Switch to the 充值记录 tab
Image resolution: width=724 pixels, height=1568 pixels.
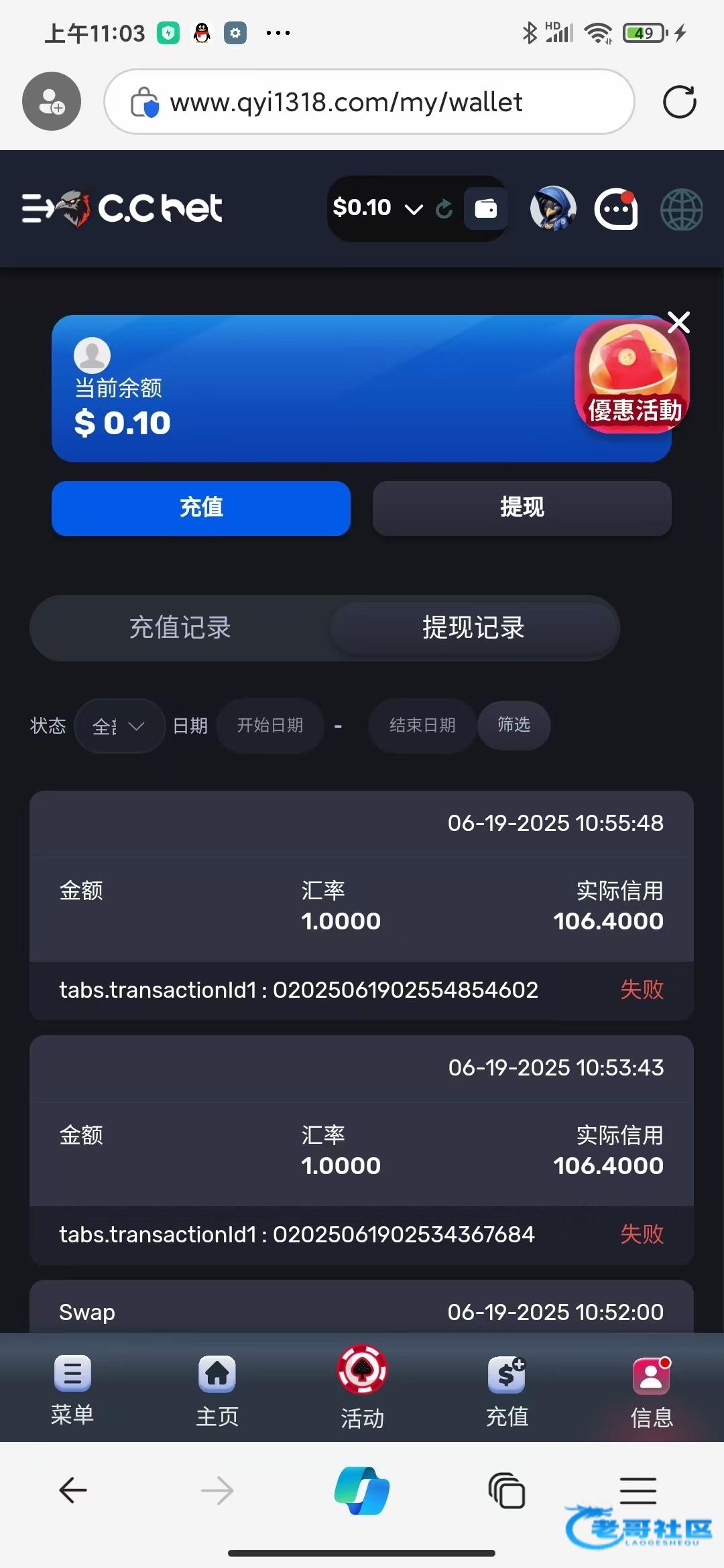pyautogui.click(x=180, y=628)
